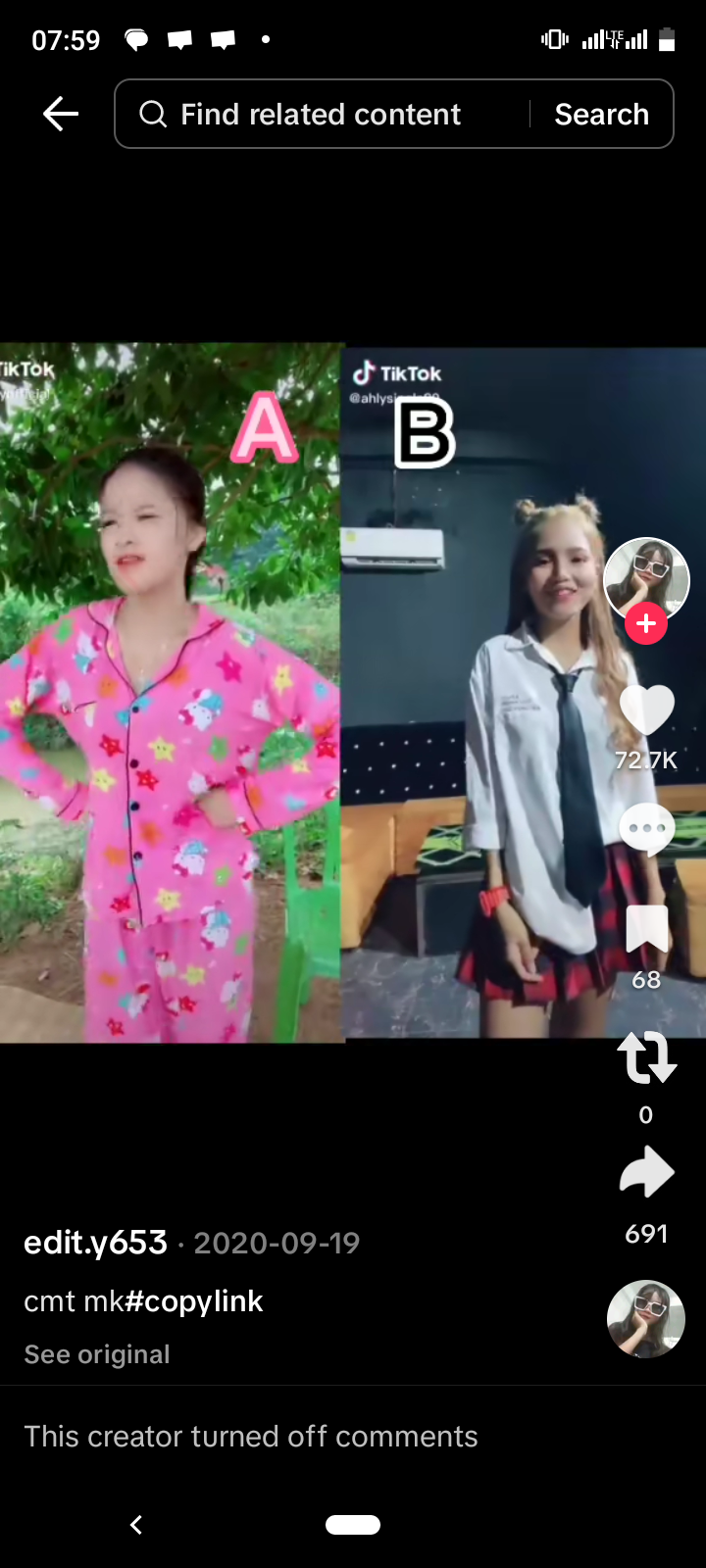Like this video with the heart icon
This screenshot has height=1568, width=706.
(646, 710)
